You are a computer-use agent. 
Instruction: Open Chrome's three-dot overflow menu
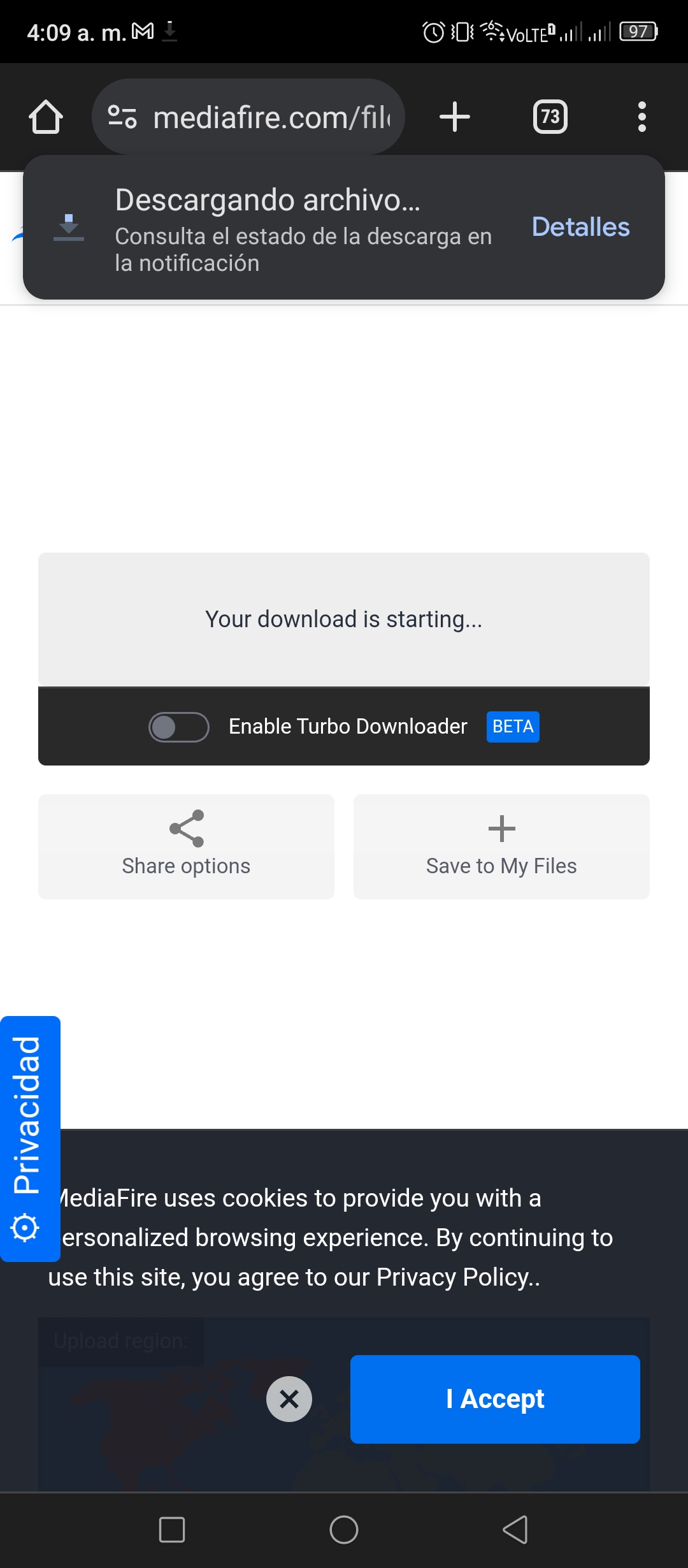point(642,117)
